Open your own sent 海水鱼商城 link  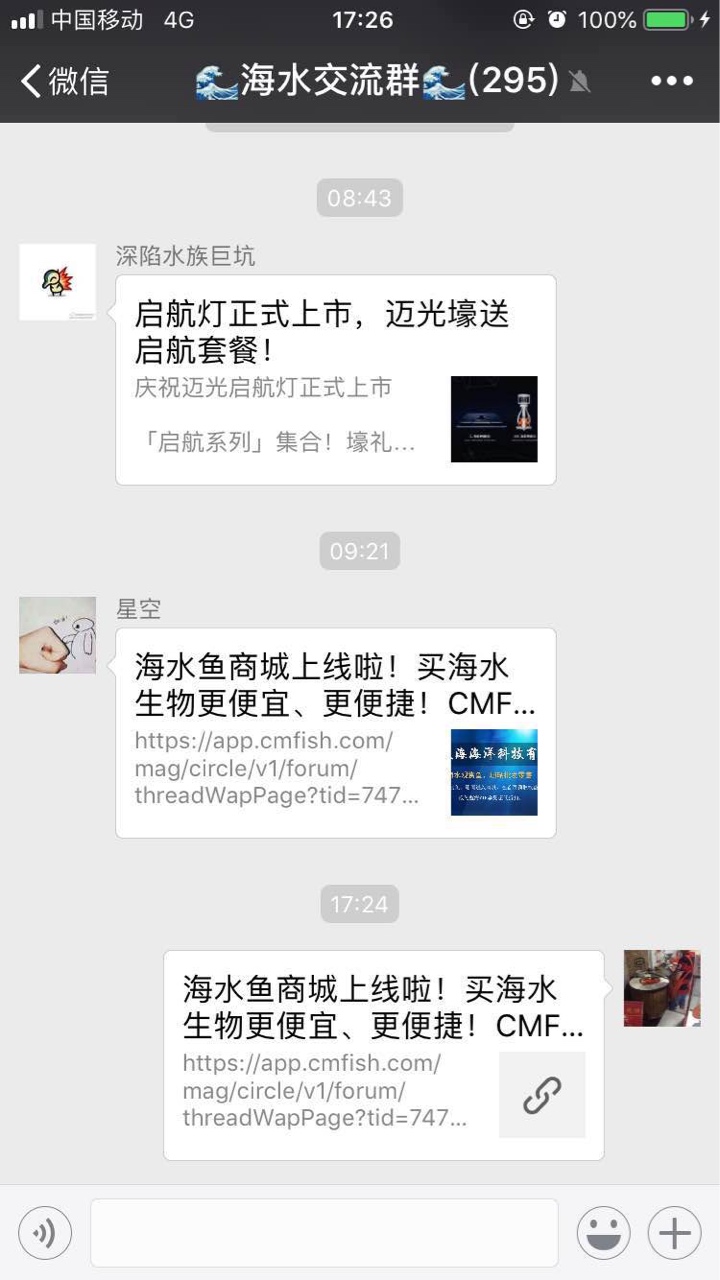pos(383,1055)
